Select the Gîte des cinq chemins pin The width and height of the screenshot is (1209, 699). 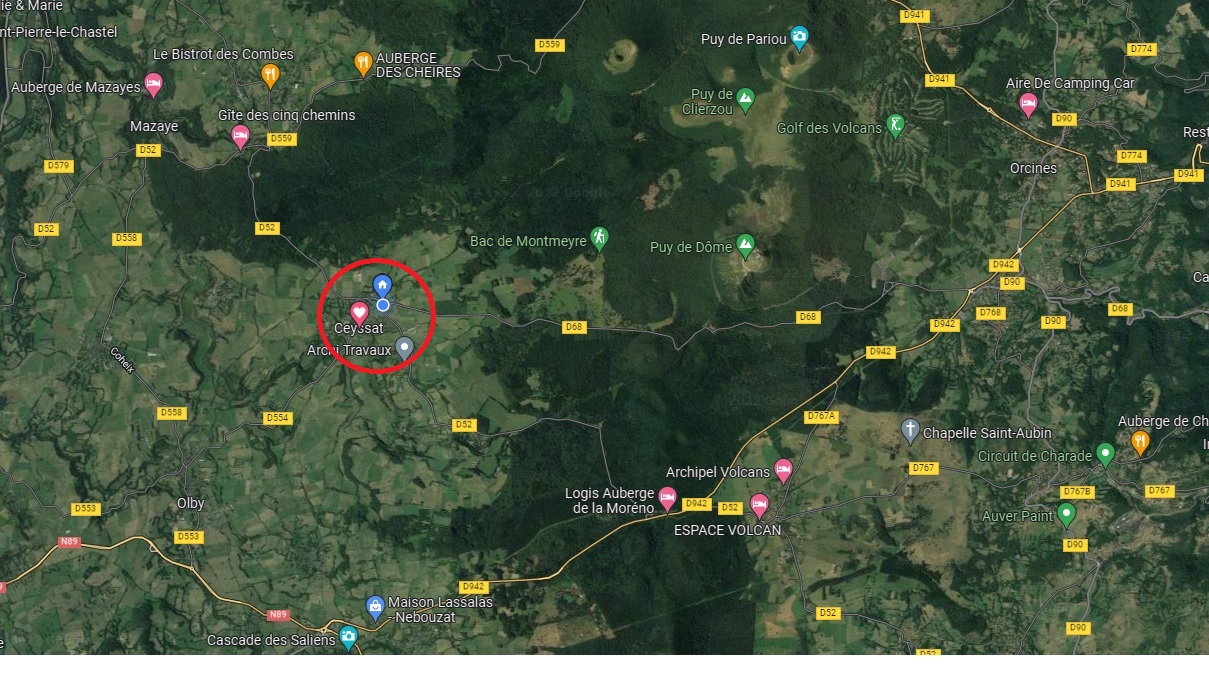240,134
